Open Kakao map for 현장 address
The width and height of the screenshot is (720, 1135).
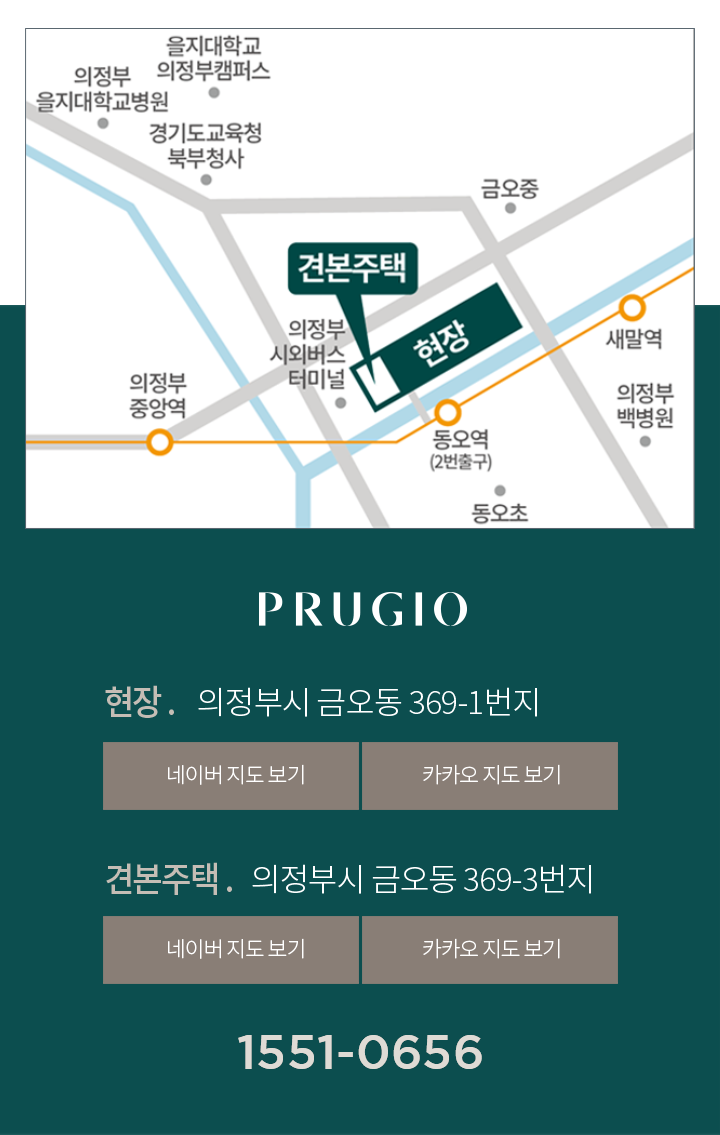[490, 775]
